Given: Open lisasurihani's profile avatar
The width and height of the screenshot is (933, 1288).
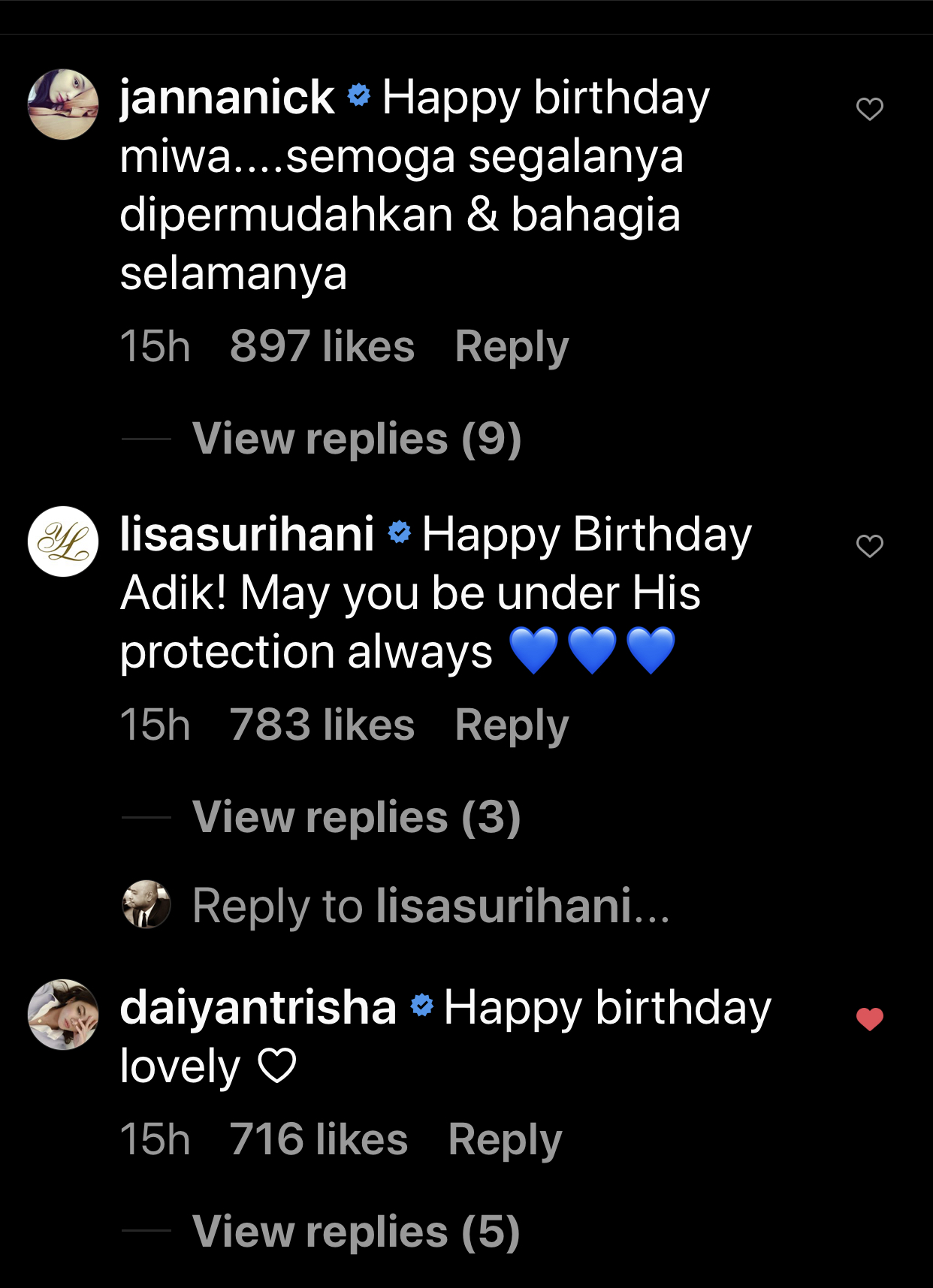Looking at the screenshot, I should [63, 541].
